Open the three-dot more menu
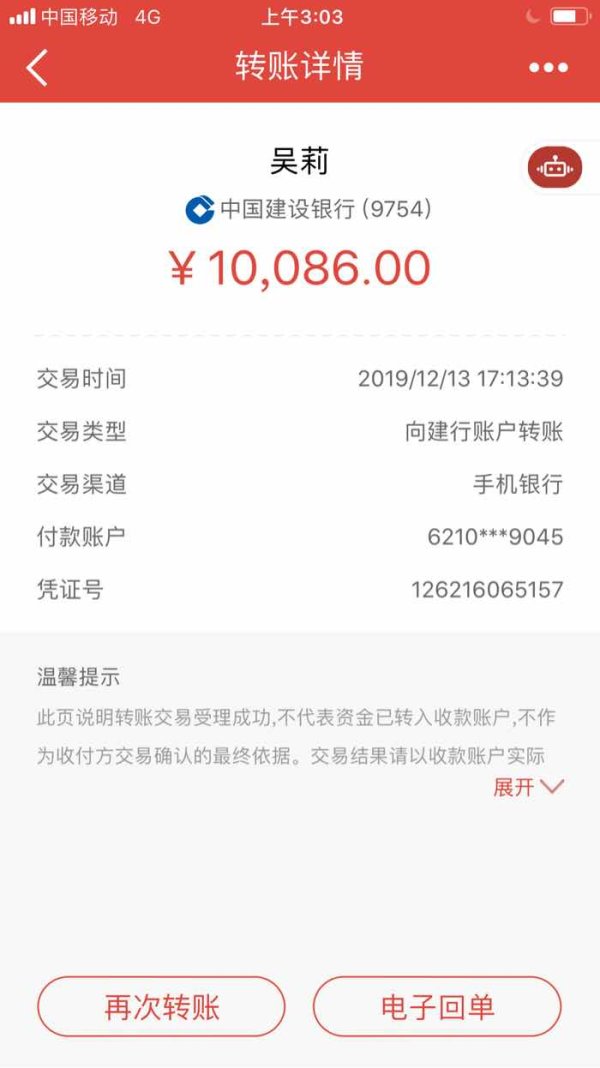Screen dimensions: 600x1068 (x=548, y=67)
